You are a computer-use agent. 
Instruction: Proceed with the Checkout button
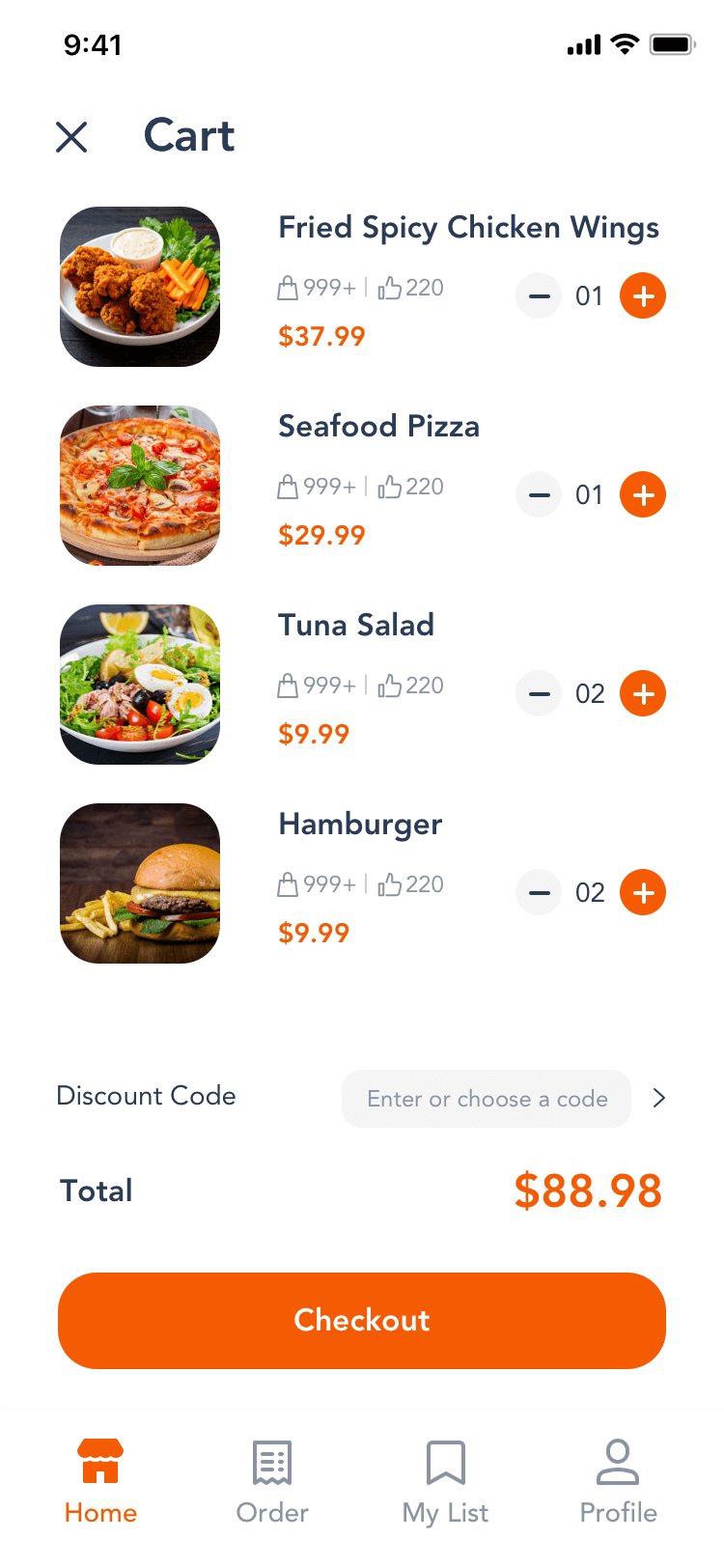tap(362, 1320)
